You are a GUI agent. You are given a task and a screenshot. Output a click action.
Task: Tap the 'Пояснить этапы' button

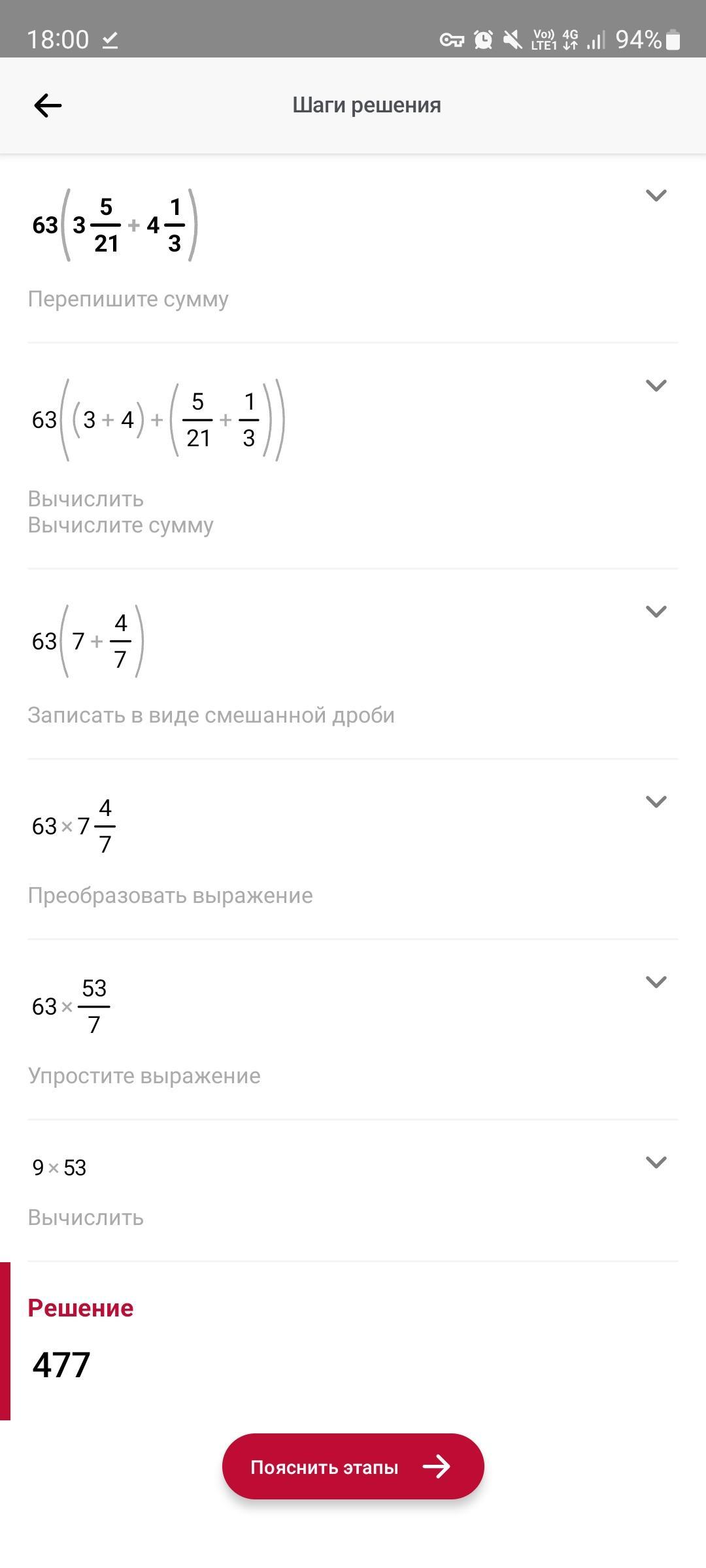[353, 1467]
